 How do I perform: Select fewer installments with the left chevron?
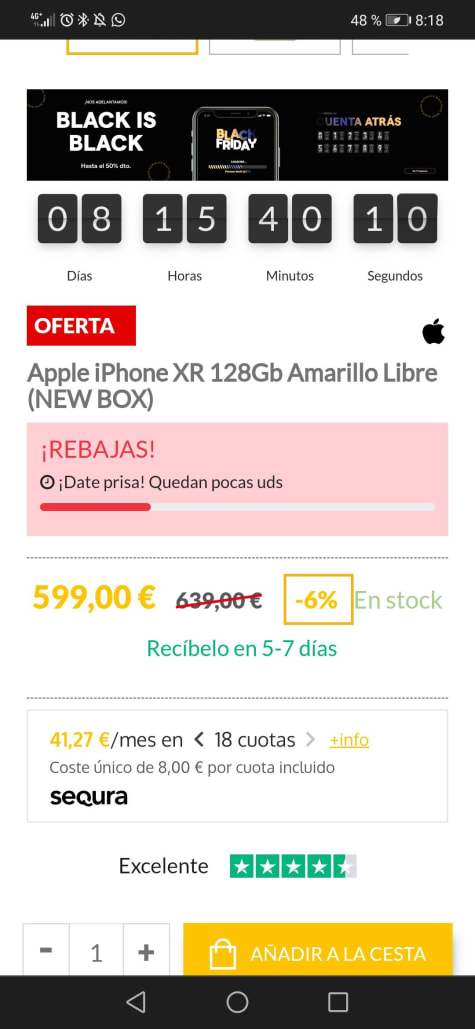point(199,740)
